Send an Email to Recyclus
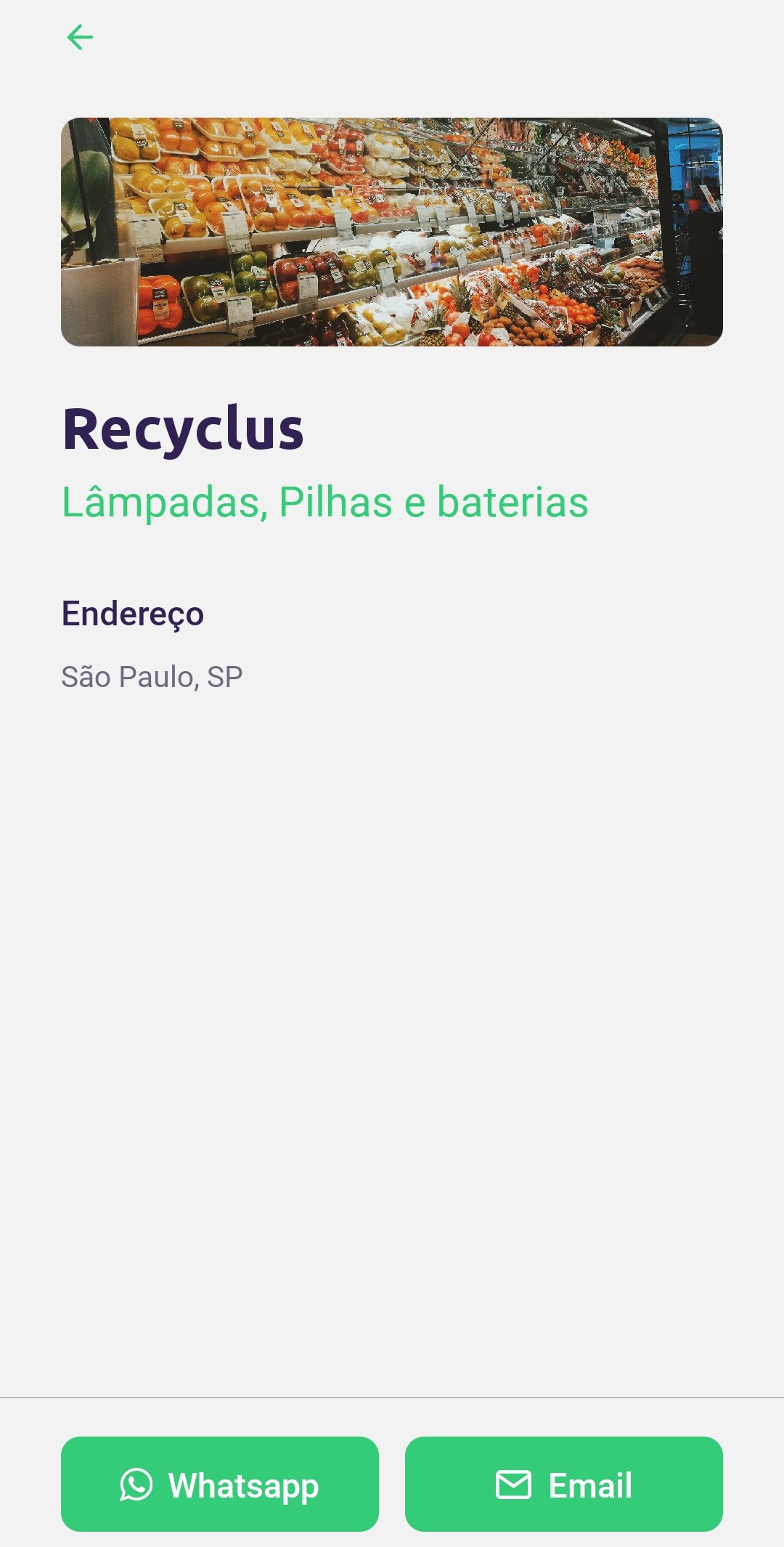784x1547 pixels. coord(564,1484)
